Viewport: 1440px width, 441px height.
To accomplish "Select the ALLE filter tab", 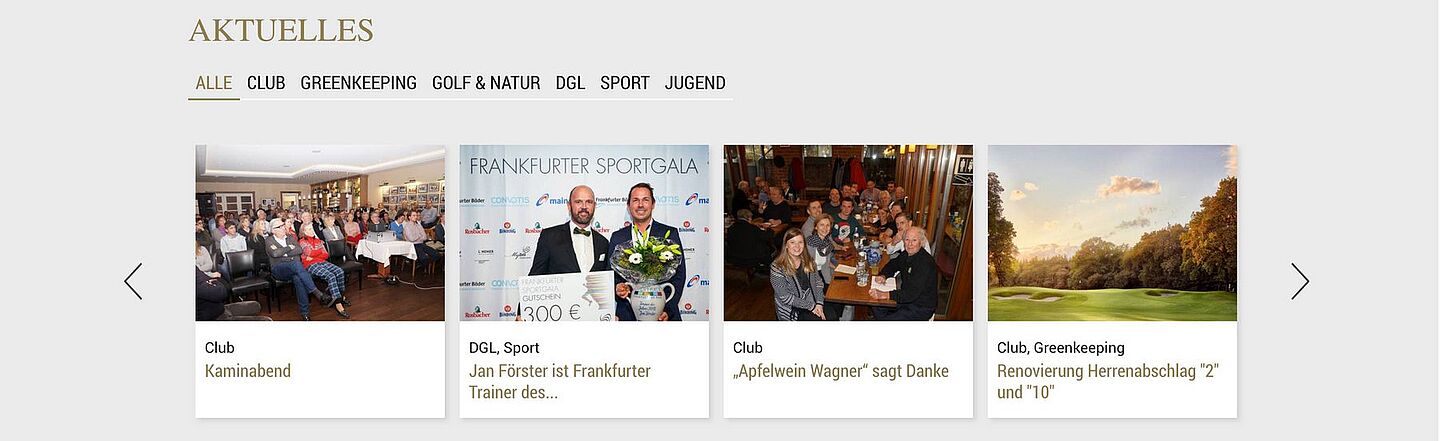I will click(x=213, y=83).
